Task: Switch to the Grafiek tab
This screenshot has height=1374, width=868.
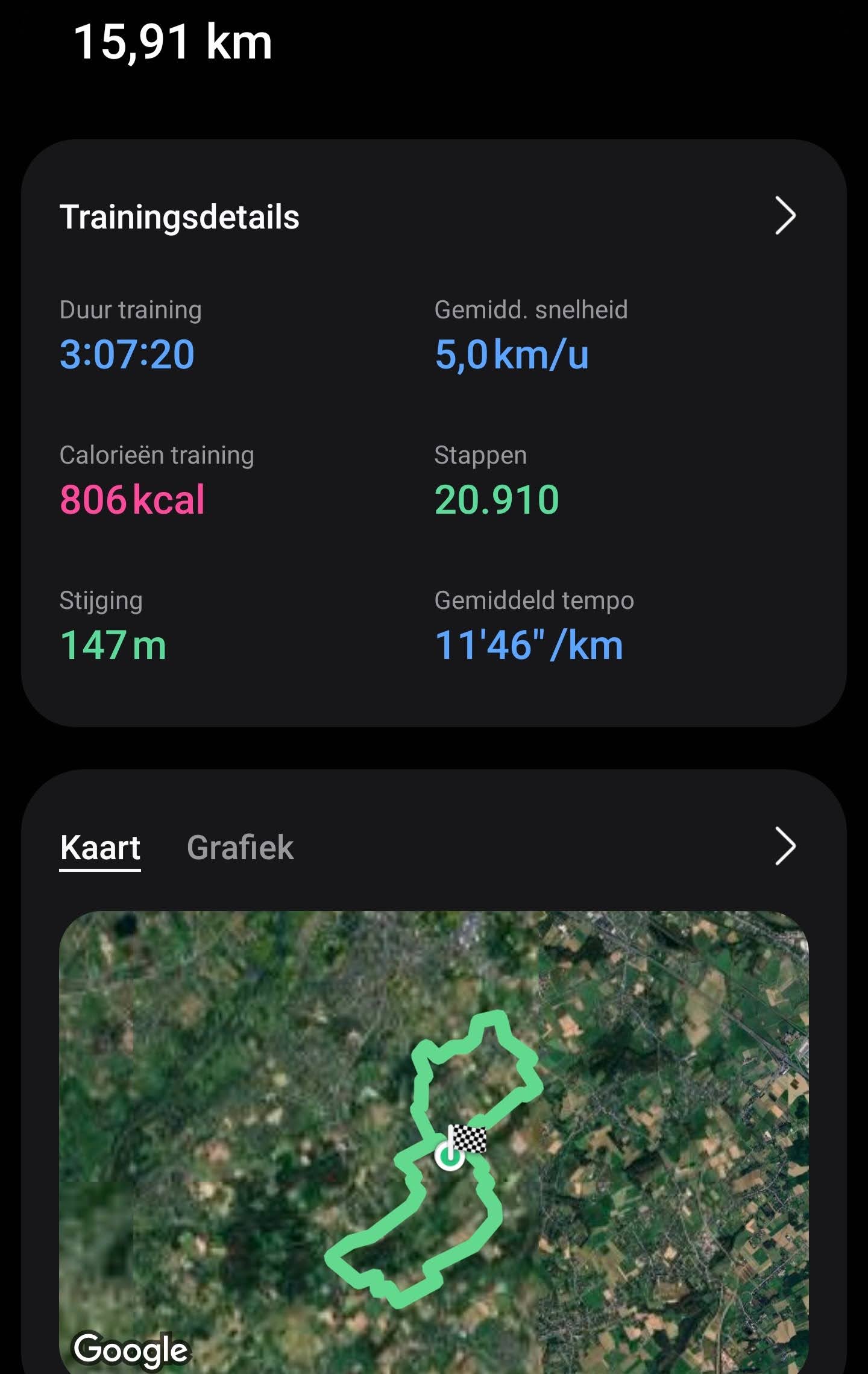Action: 240,847
